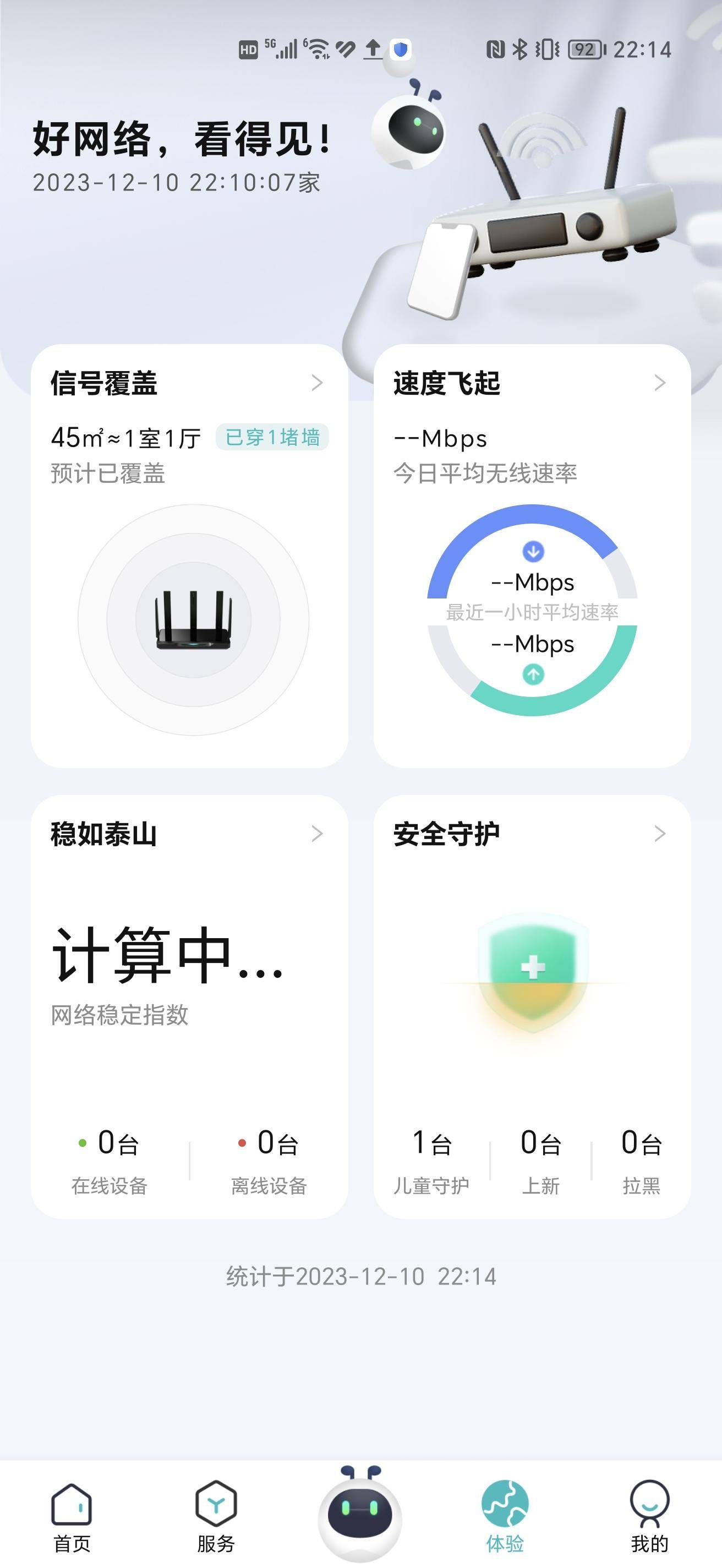This screenshot has height=1568, width=722.
Task: Expand the 速度飞起 speed details
Action: (660, 382)
